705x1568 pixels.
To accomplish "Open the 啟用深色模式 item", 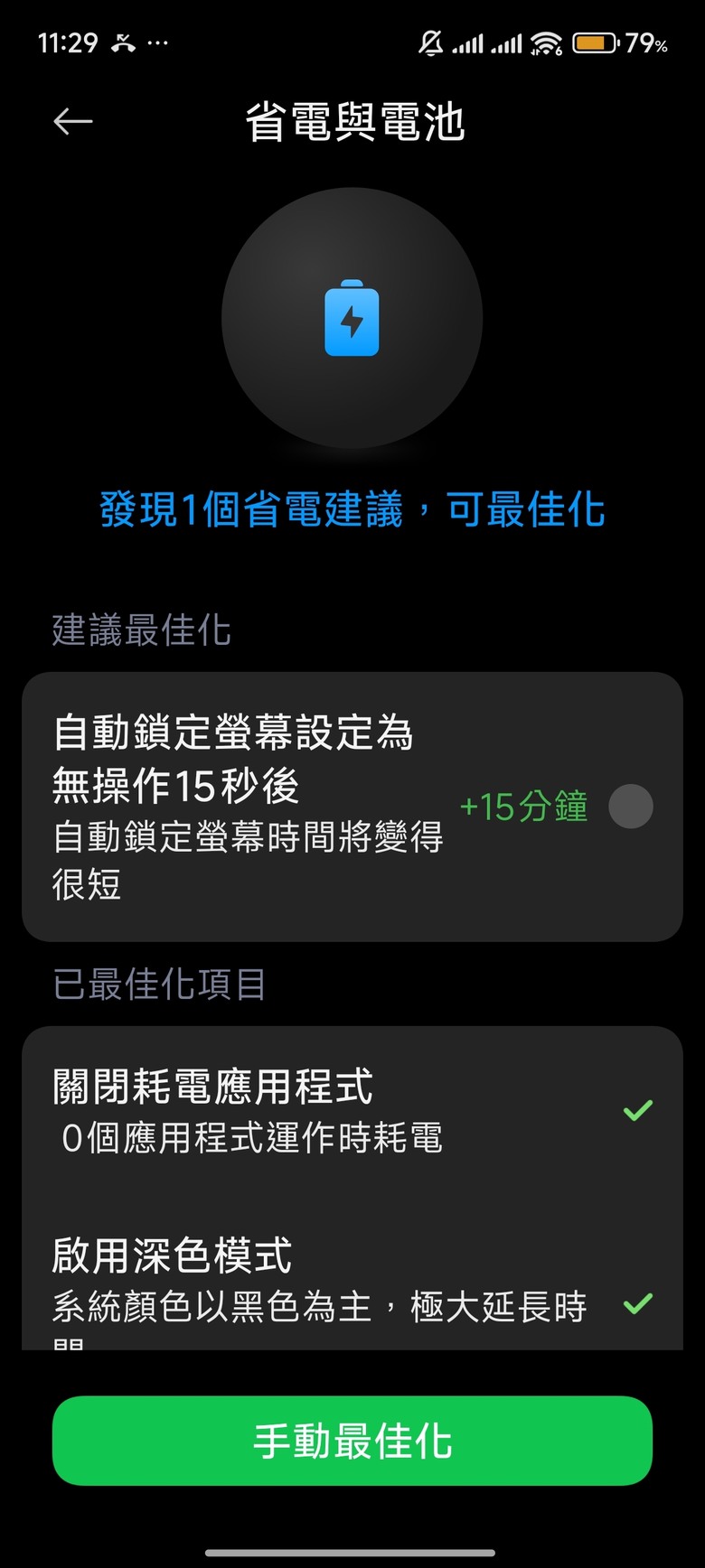I will click(351, 1283).
